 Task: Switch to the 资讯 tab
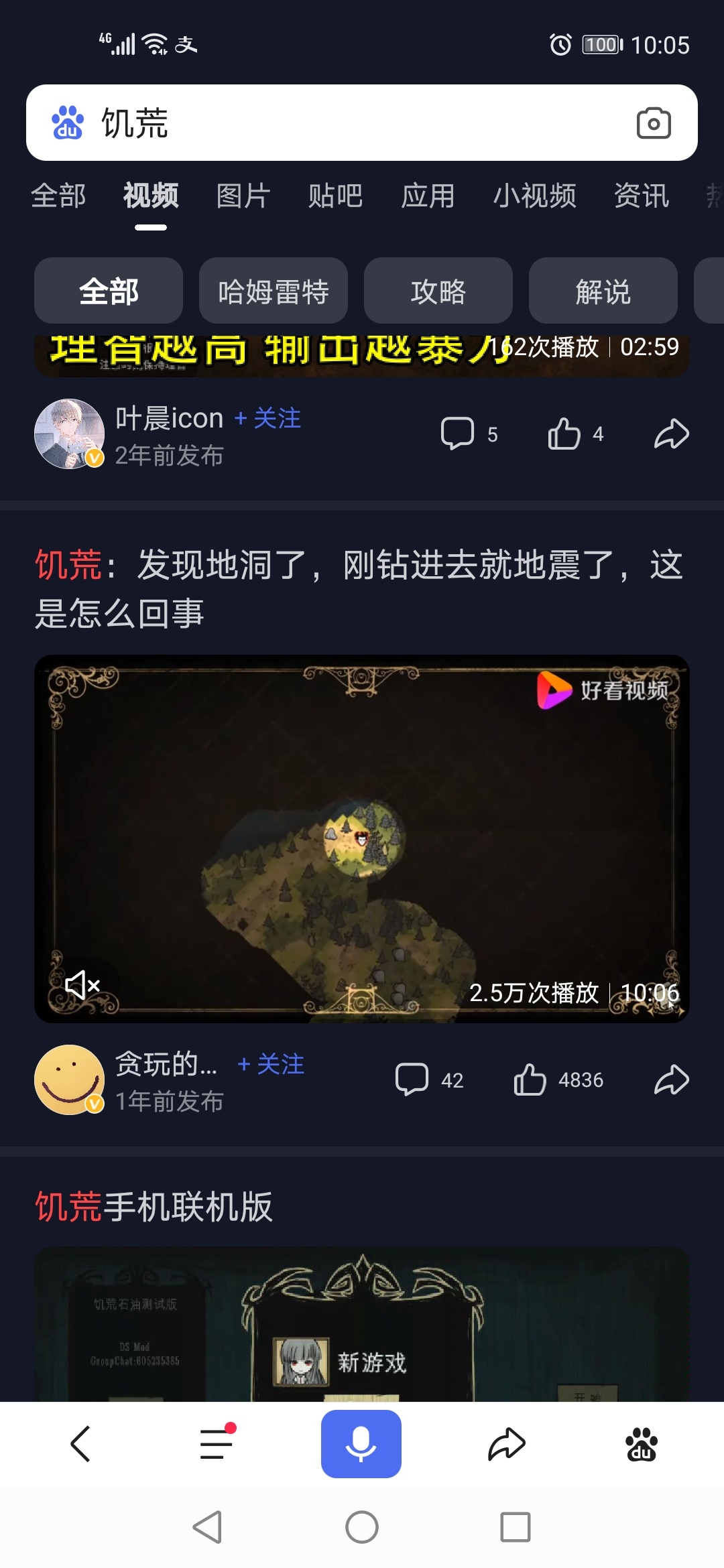tap(641, 196)
